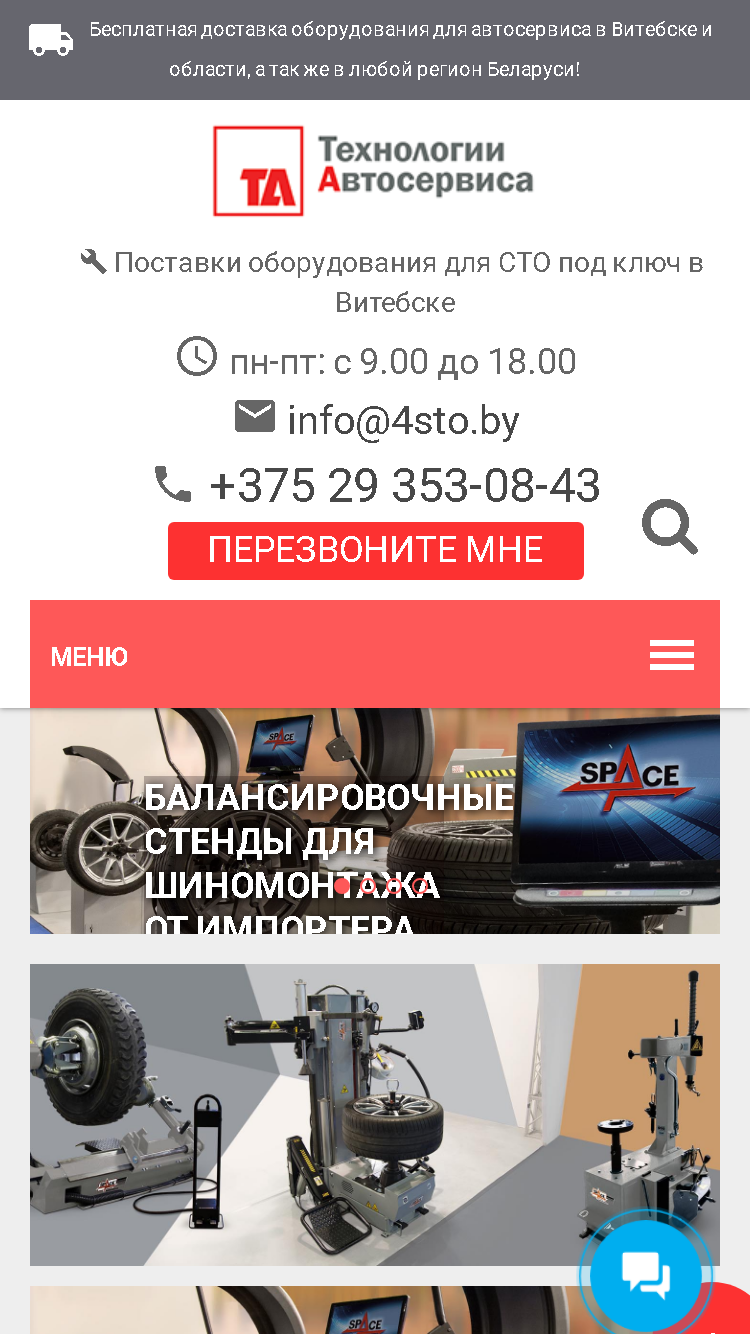Open the search magnifier icon
750x1334 pixels.
tap(670, 527)
